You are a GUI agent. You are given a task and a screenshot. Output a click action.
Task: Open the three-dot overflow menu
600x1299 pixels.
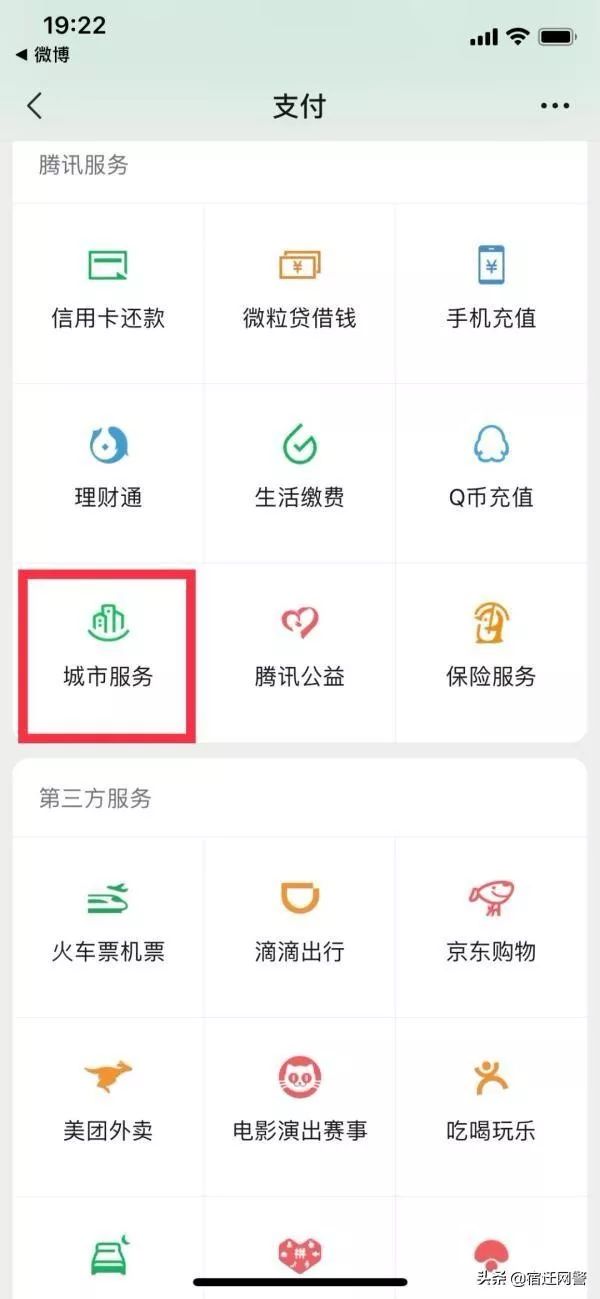pyautogui.click(x=554, y=106)
